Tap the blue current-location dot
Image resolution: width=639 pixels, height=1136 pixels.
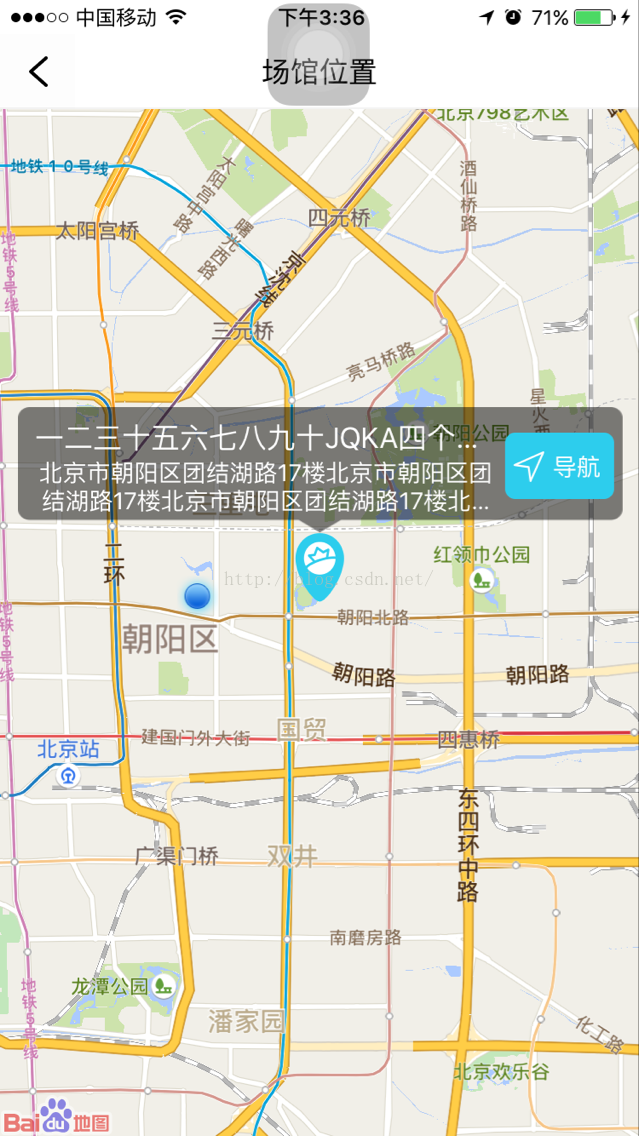pos(197,596)
